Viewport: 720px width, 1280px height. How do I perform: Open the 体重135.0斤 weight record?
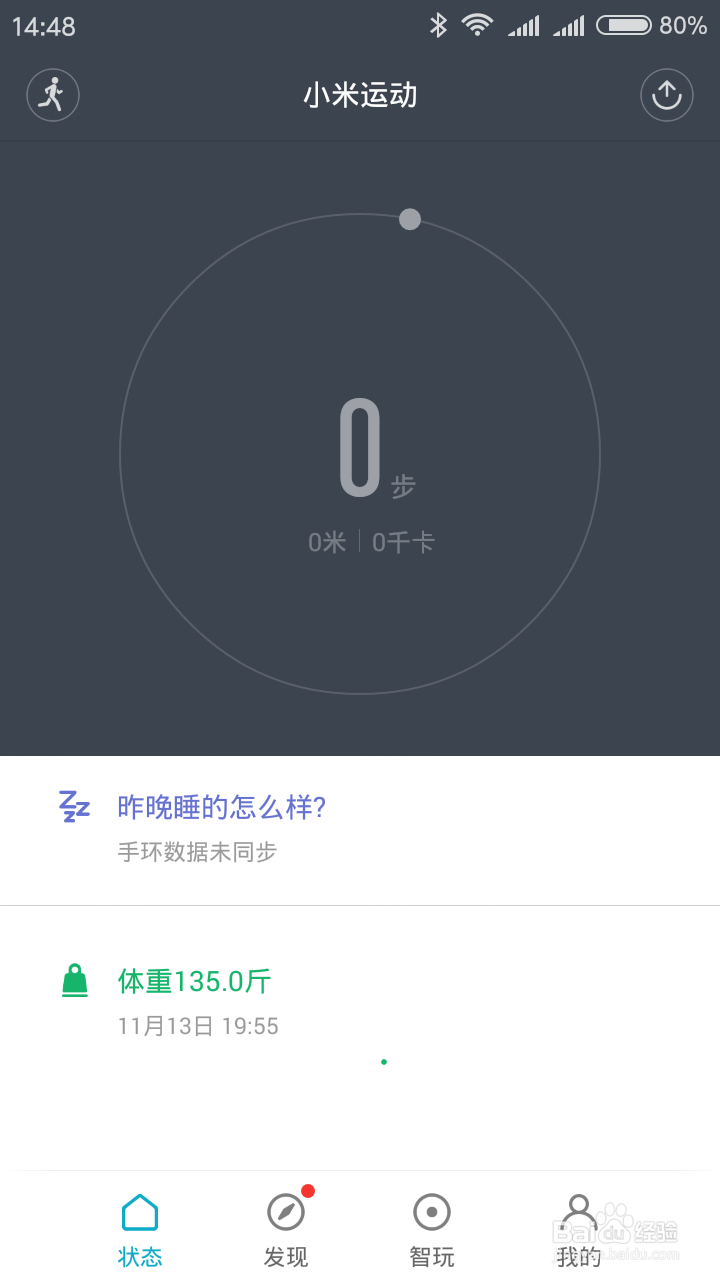point(360,1002)
